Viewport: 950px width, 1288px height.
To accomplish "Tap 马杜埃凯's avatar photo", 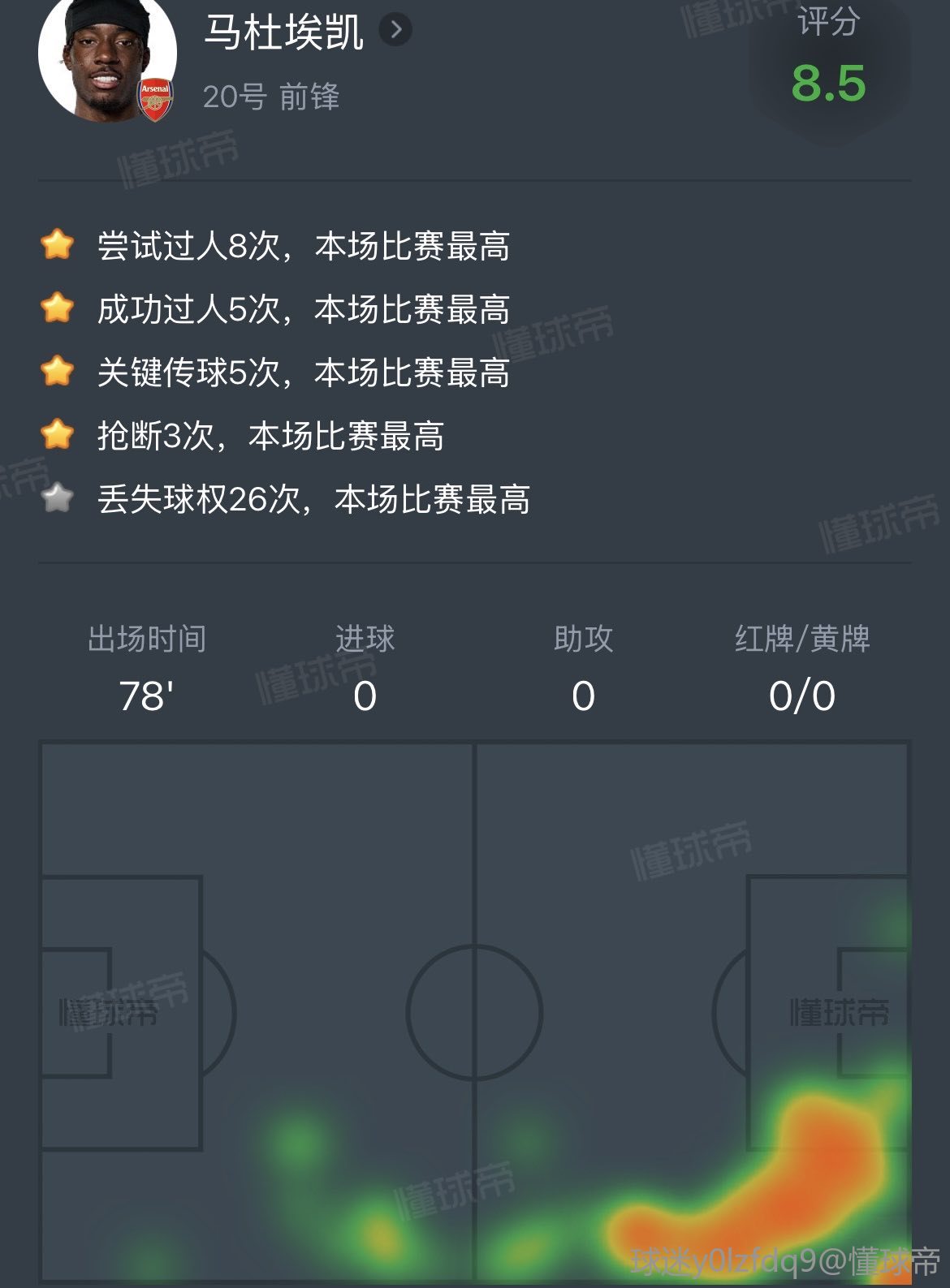I will [x=106, y=57].
